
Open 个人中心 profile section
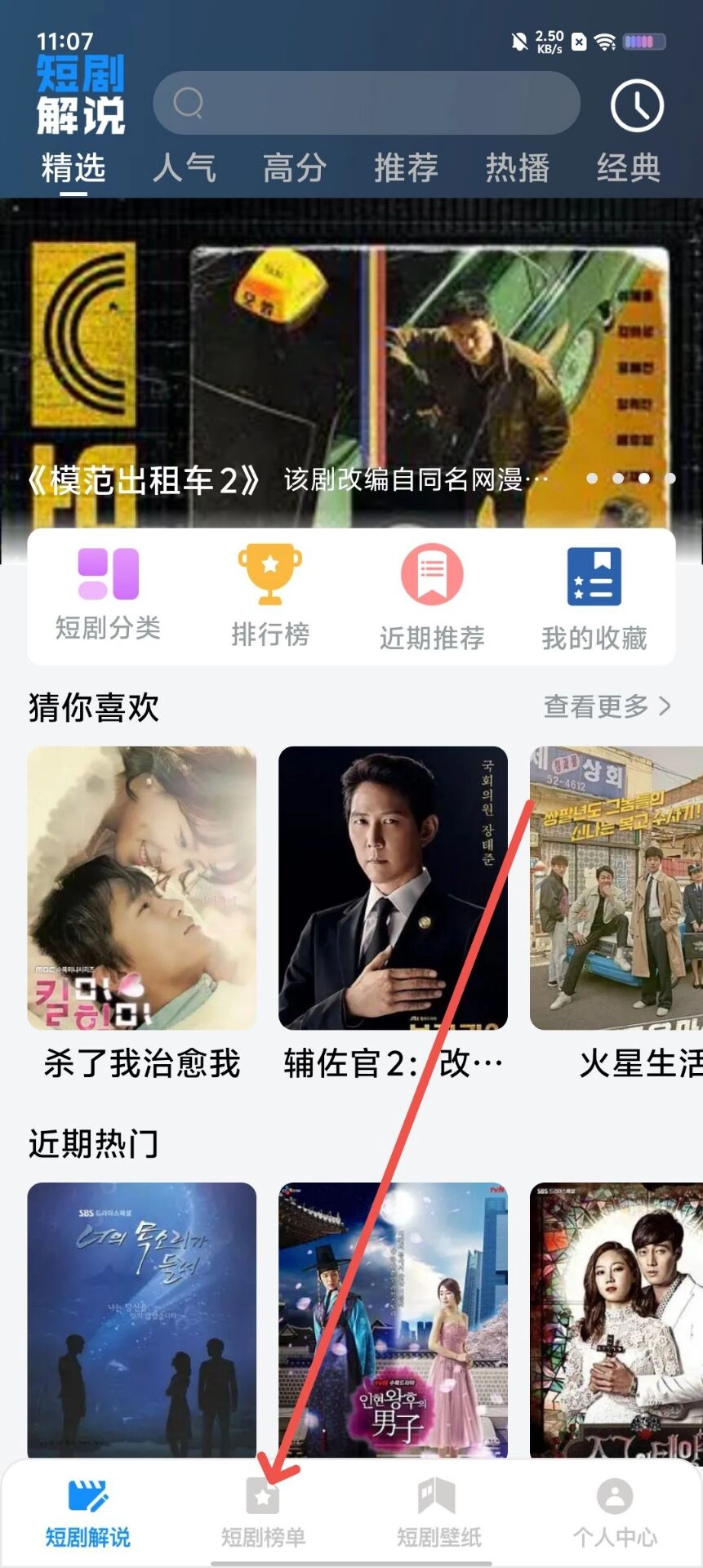point(614,1515)
